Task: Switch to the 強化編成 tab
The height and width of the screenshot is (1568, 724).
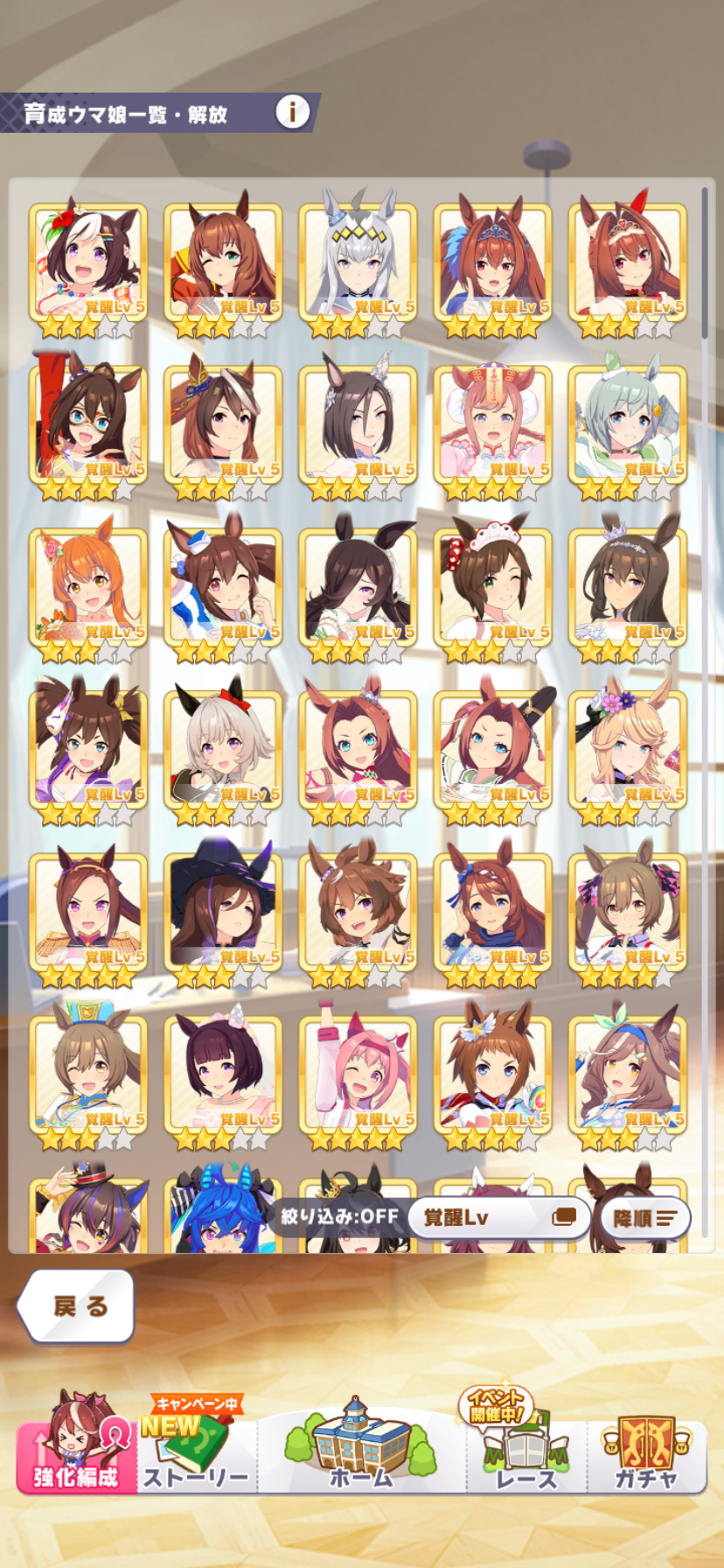Action: point(76,1444)
